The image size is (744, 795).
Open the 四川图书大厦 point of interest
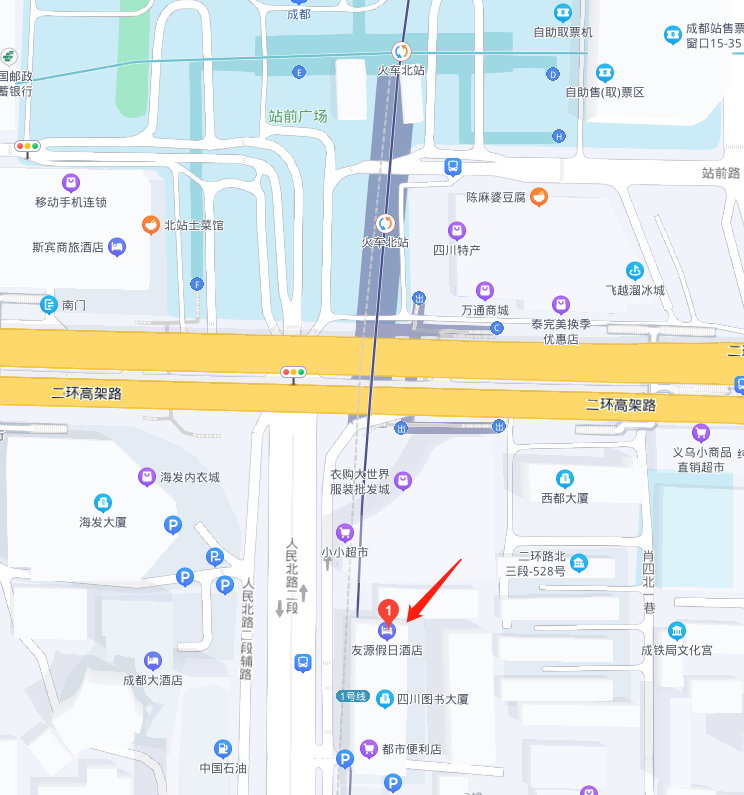click(384, 700)
